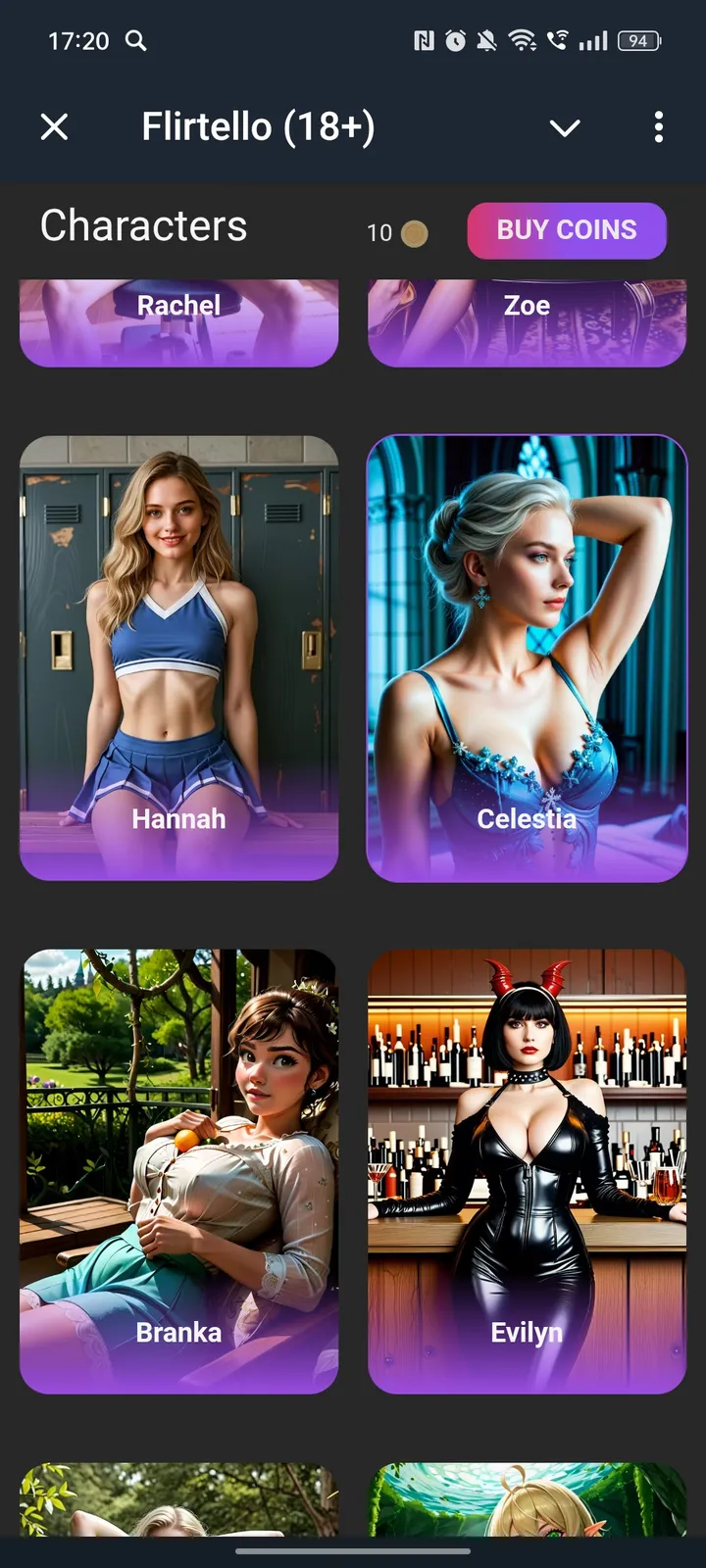The height and width of the screenshot is (1568, 706).
Task: Start chatting with Evilyn
Action: [528, 1166]
